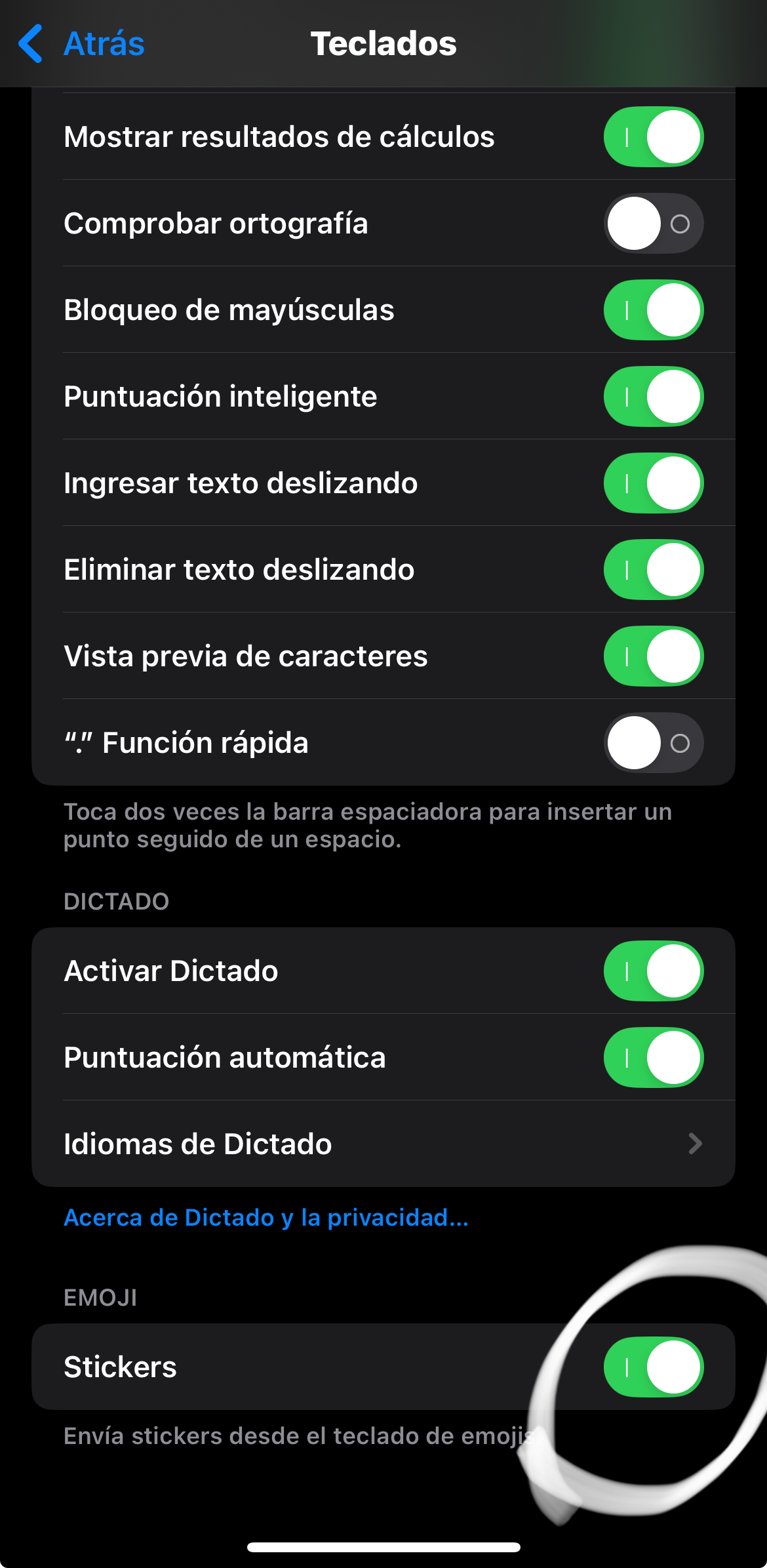
Task: Toggle Puntuación inteligente off
Action: 654,397
